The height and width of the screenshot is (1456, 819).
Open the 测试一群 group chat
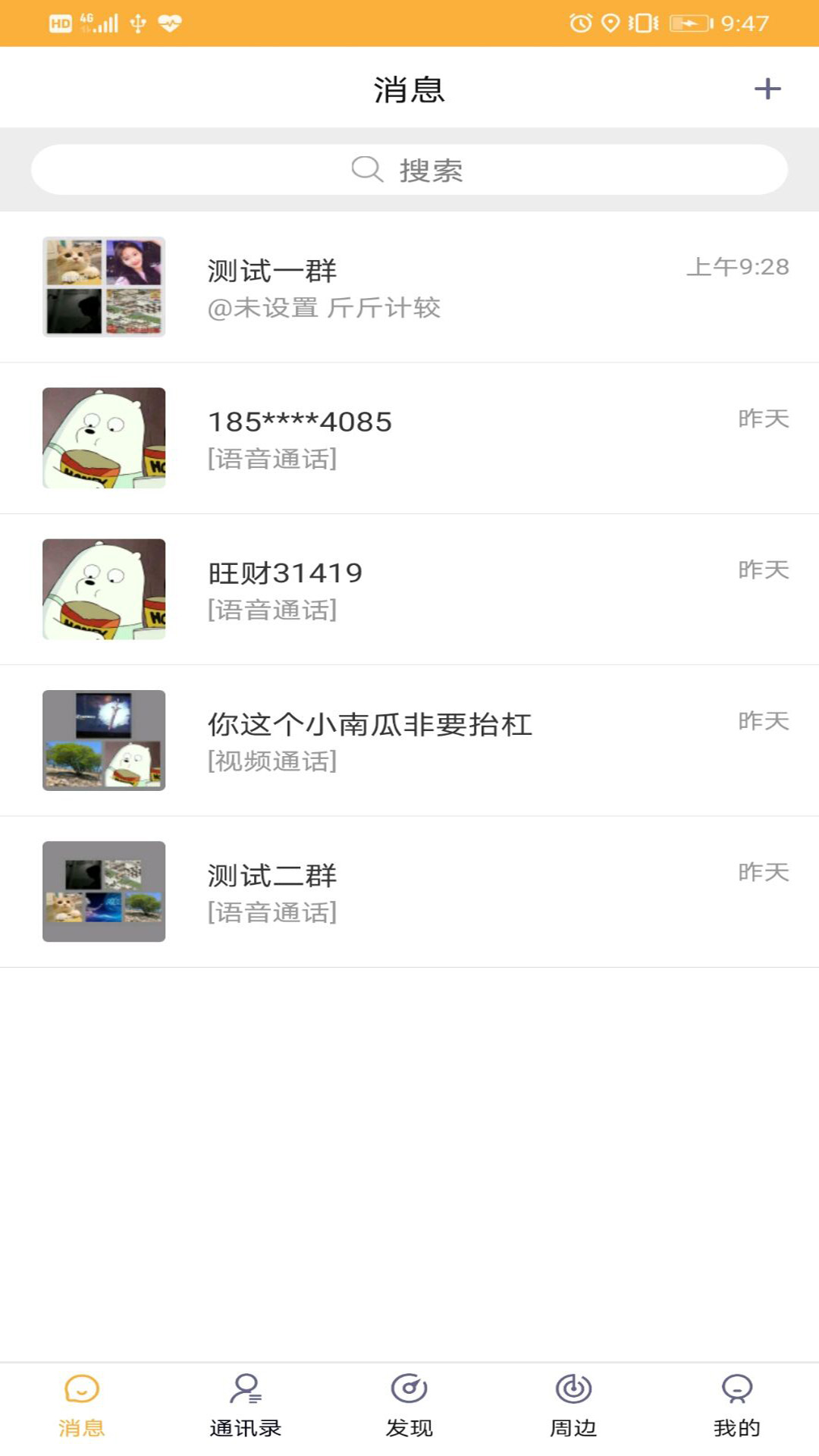coord(409,287)
